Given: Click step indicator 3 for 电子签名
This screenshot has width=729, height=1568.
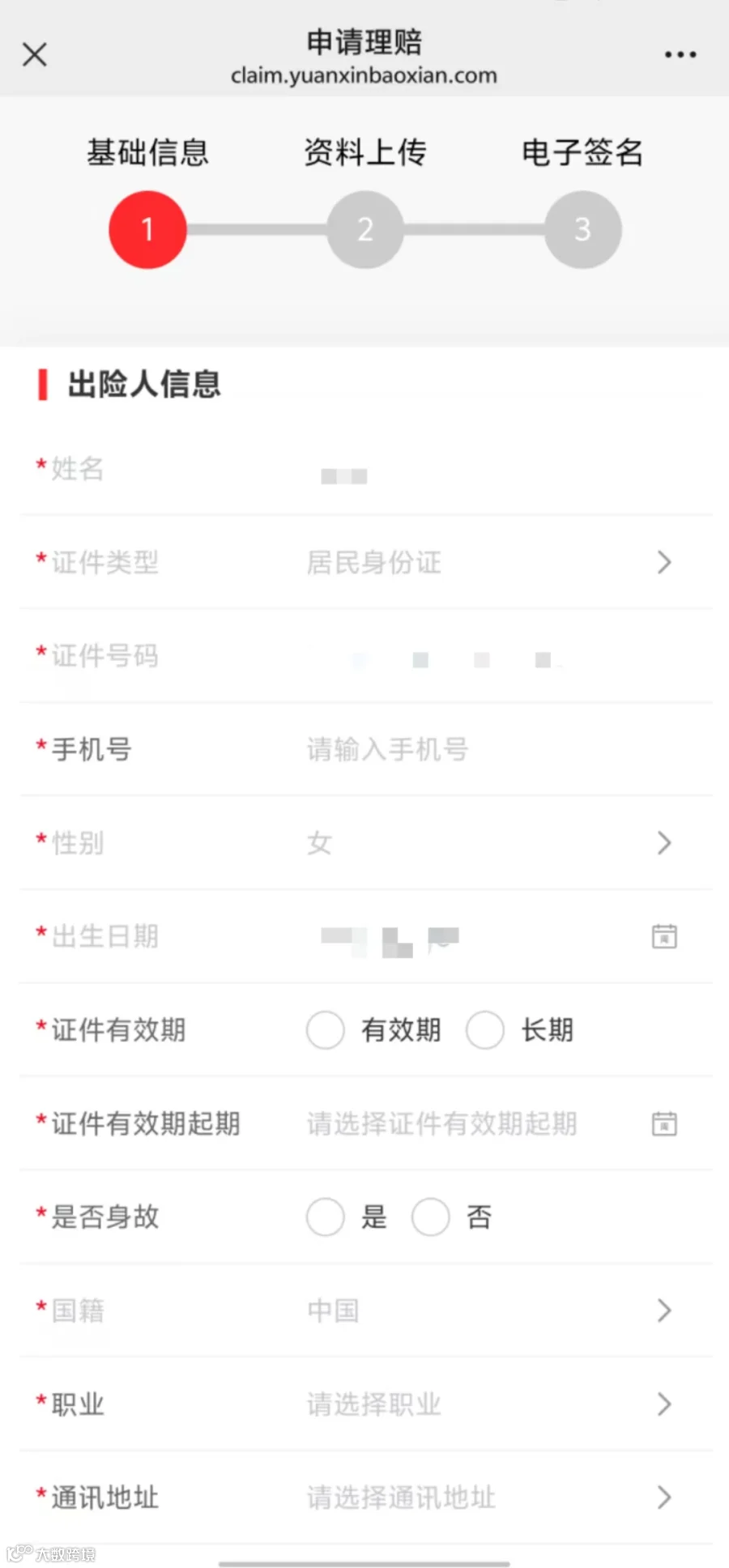Looking at the screenshot, I should coord(582,229).
